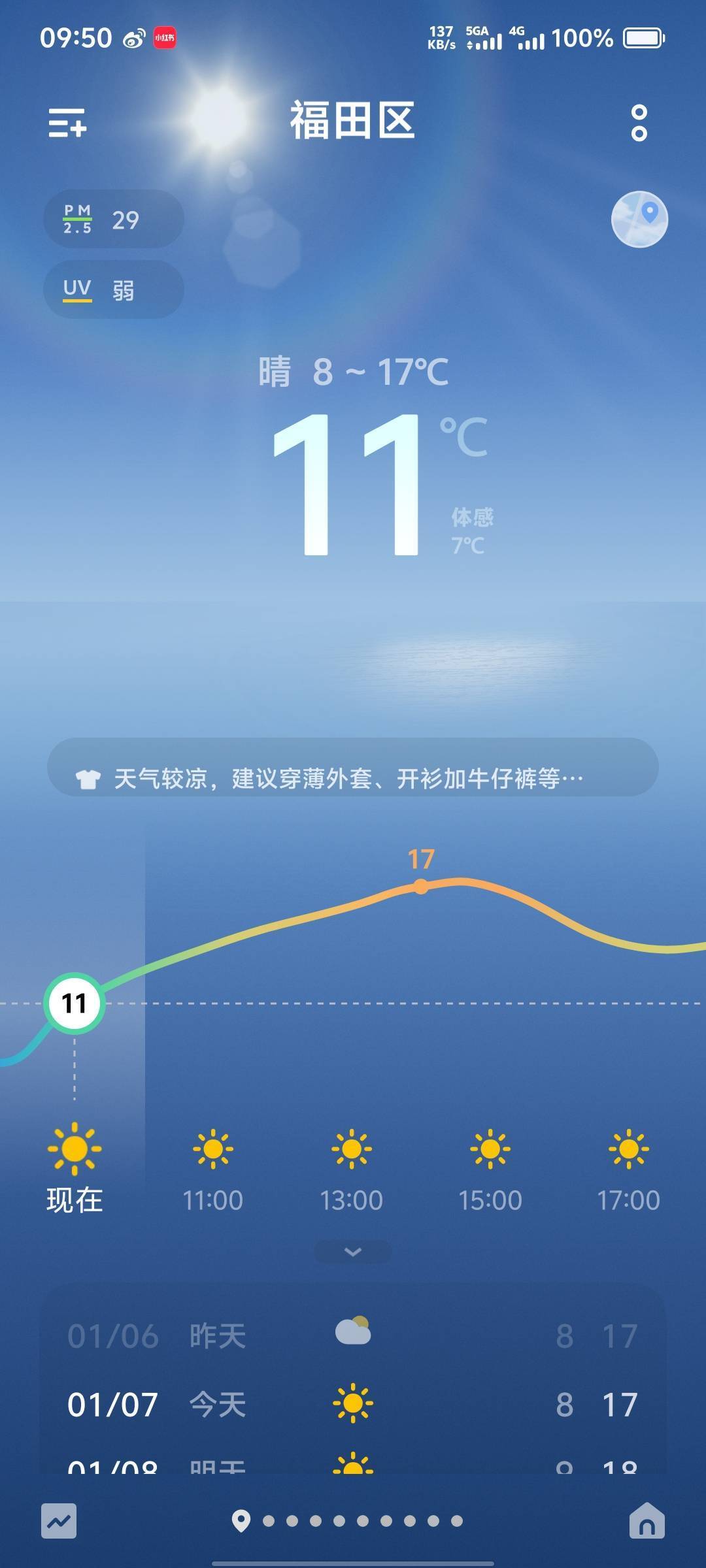Expand the hourly forecast with the chevron

353,1252
